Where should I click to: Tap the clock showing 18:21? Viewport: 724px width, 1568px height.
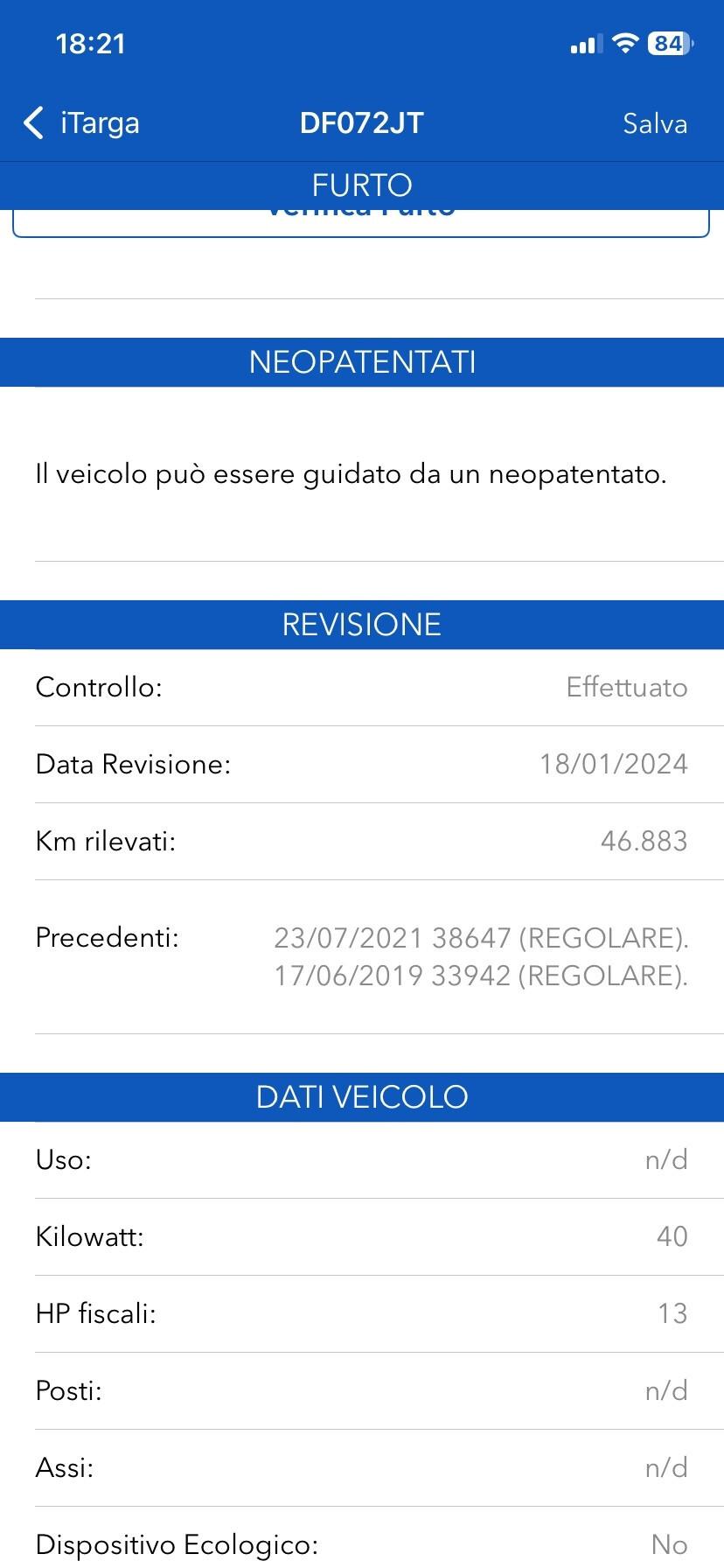pyautogui.click(x=91, y=44)
